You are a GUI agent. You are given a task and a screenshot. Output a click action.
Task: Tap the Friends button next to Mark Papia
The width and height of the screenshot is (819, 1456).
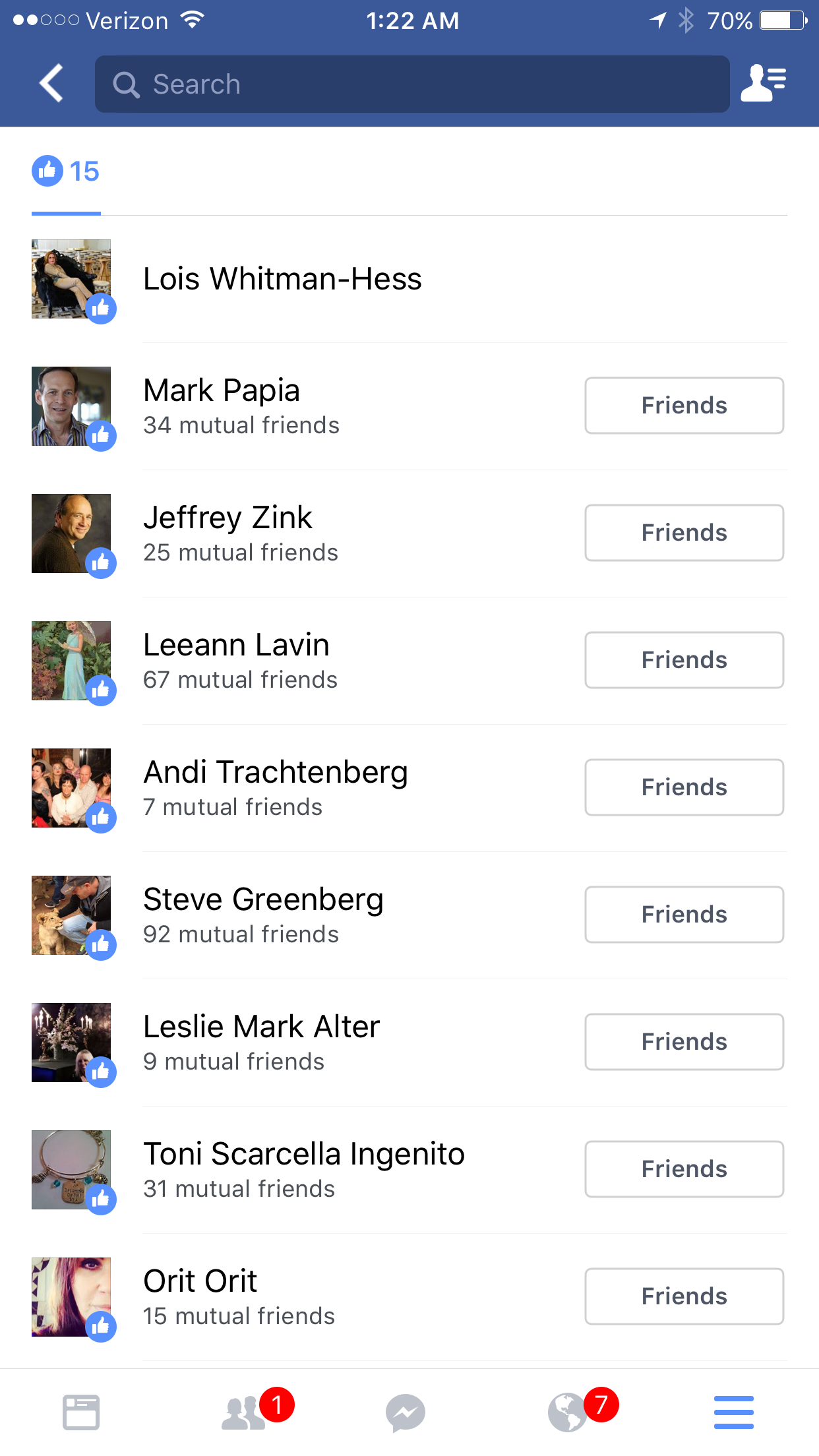click(x=684, y=406)
